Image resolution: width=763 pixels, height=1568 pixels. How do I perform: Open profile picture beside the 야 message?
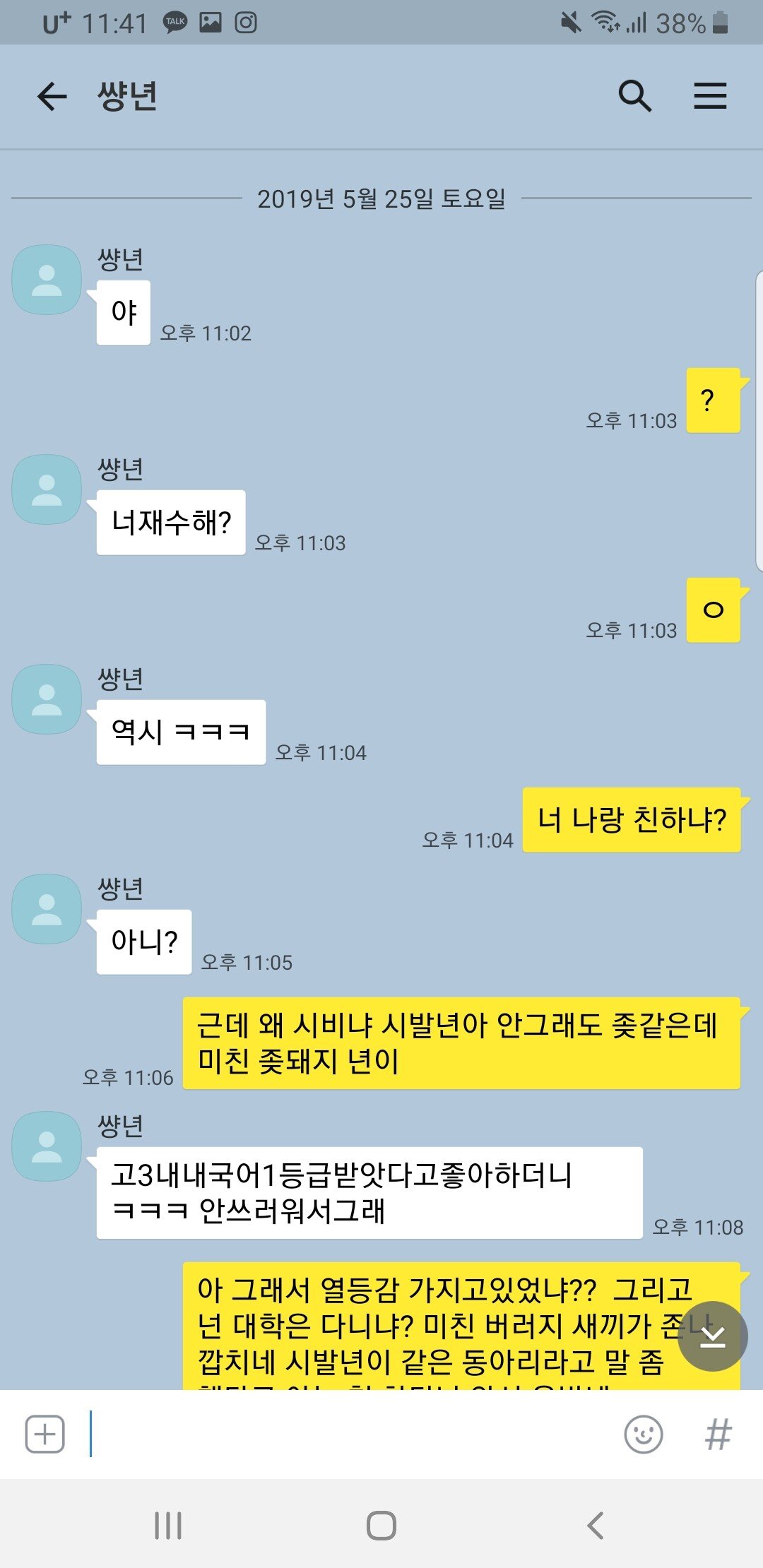click(47, 280)
